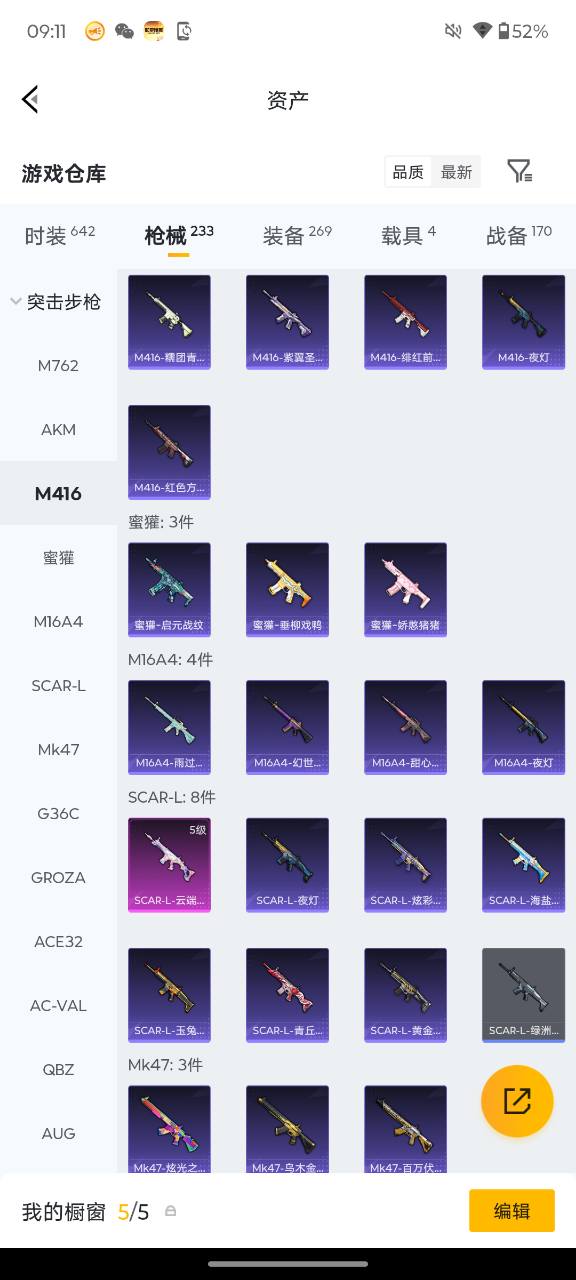Open the filter funnel icon

point(519,171)
